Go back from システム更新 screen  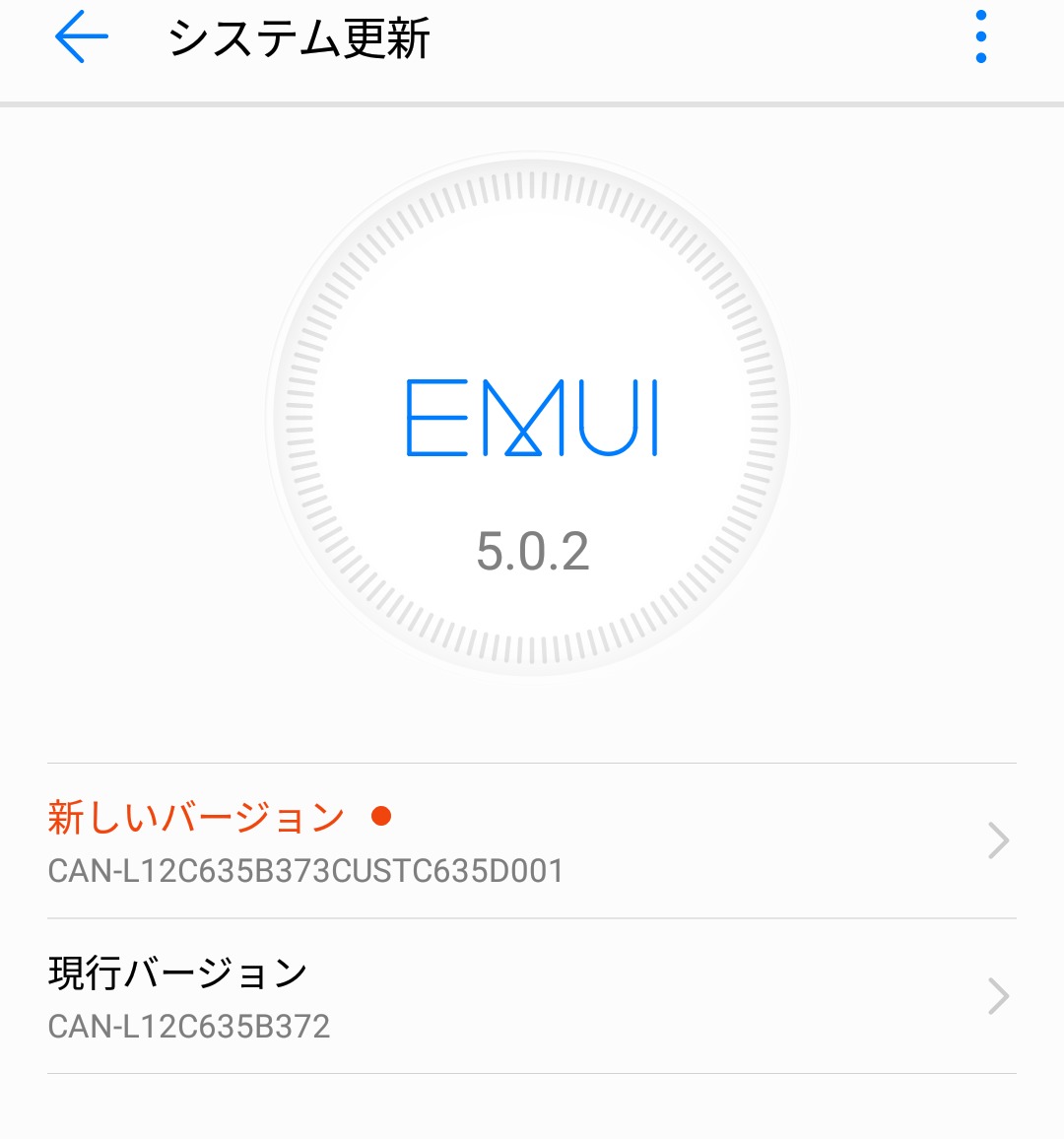click(x=81, y=38)
